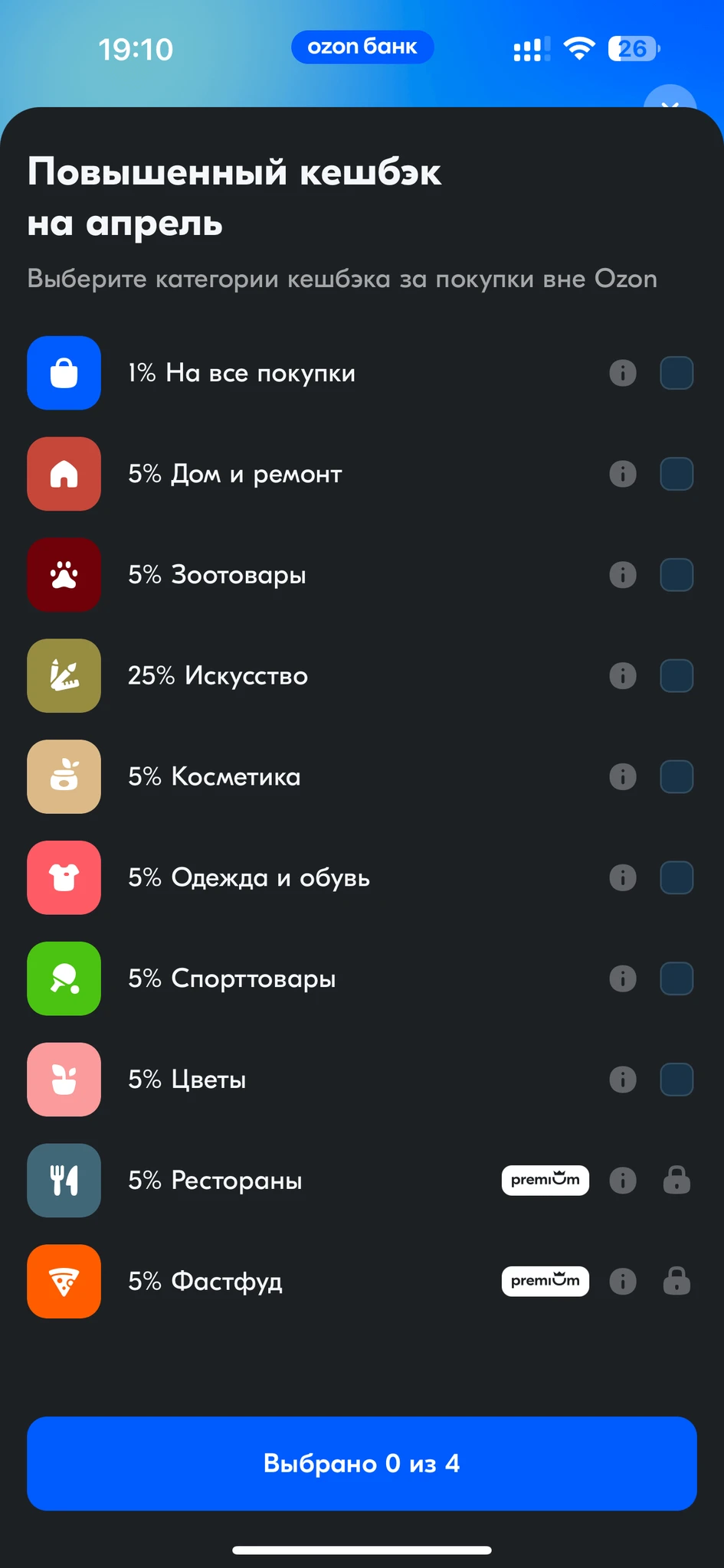This screenshot has height=1568, width=724.
Task: Select the 5% Дом и ремонт checkbox
Action: click(x=676, y=474)
